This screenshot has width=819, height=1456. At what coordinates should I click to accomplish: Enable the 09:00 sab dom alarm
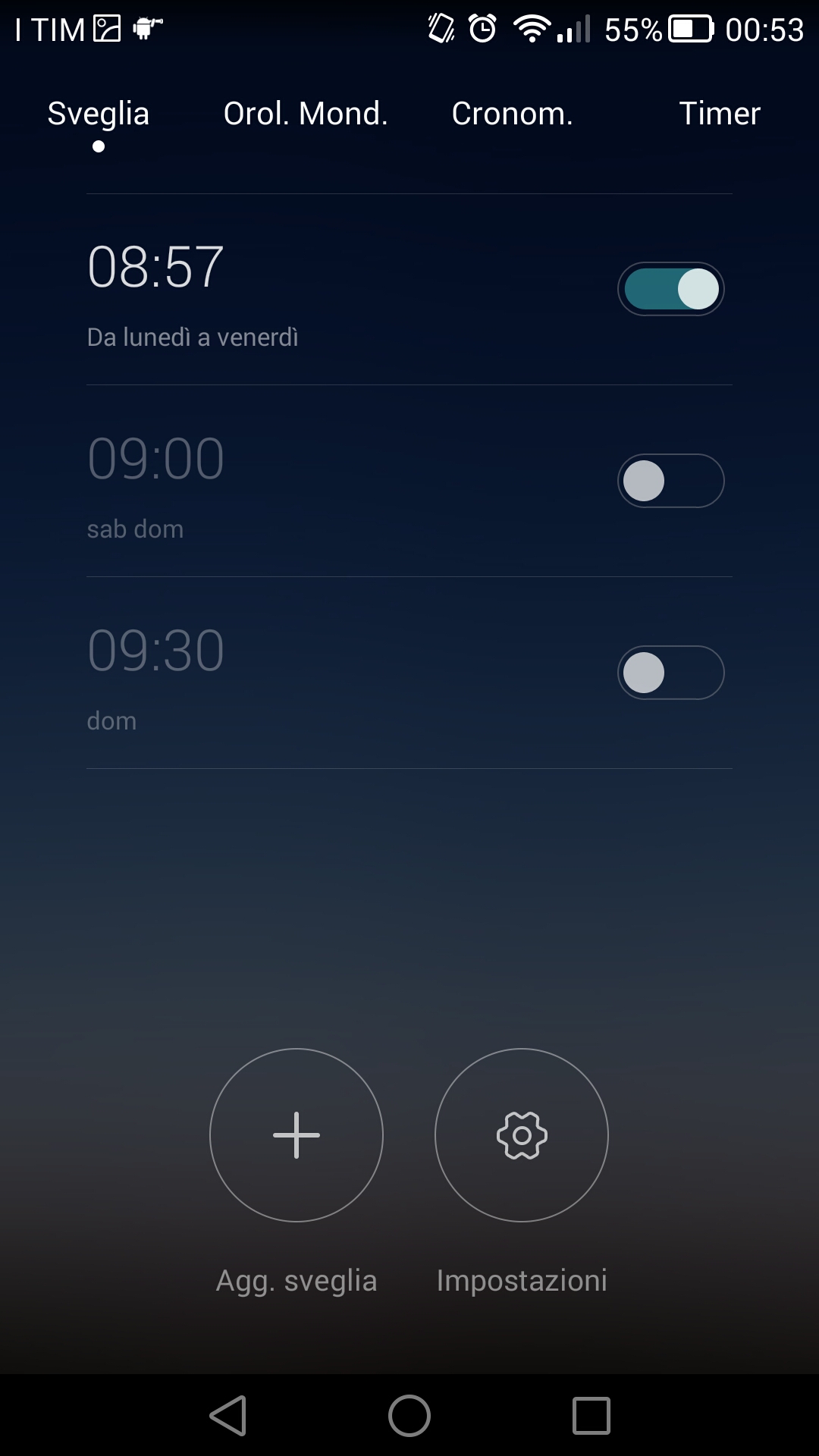tap(670, 481)
